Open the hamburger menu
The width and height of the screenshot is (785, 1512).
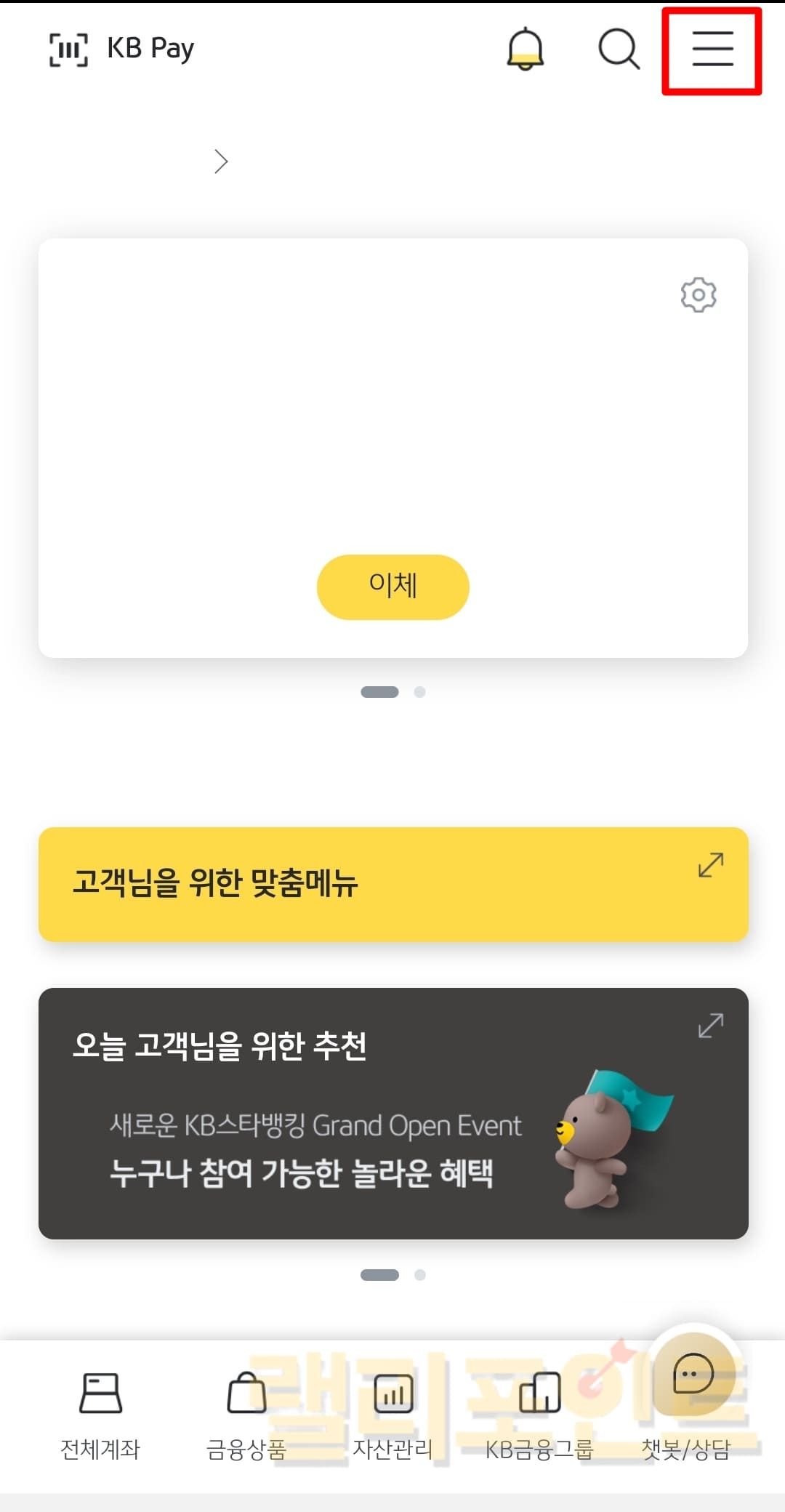coord(712,50)
